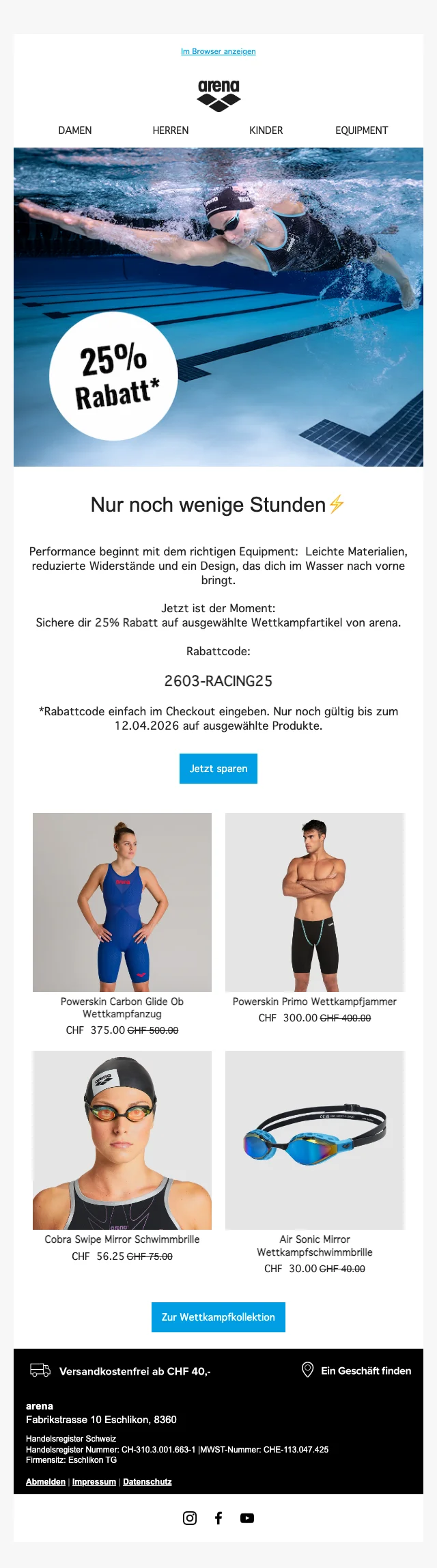
Task: Open 'Ein Geschäft finden' store locator
Action: point(356,1371)
